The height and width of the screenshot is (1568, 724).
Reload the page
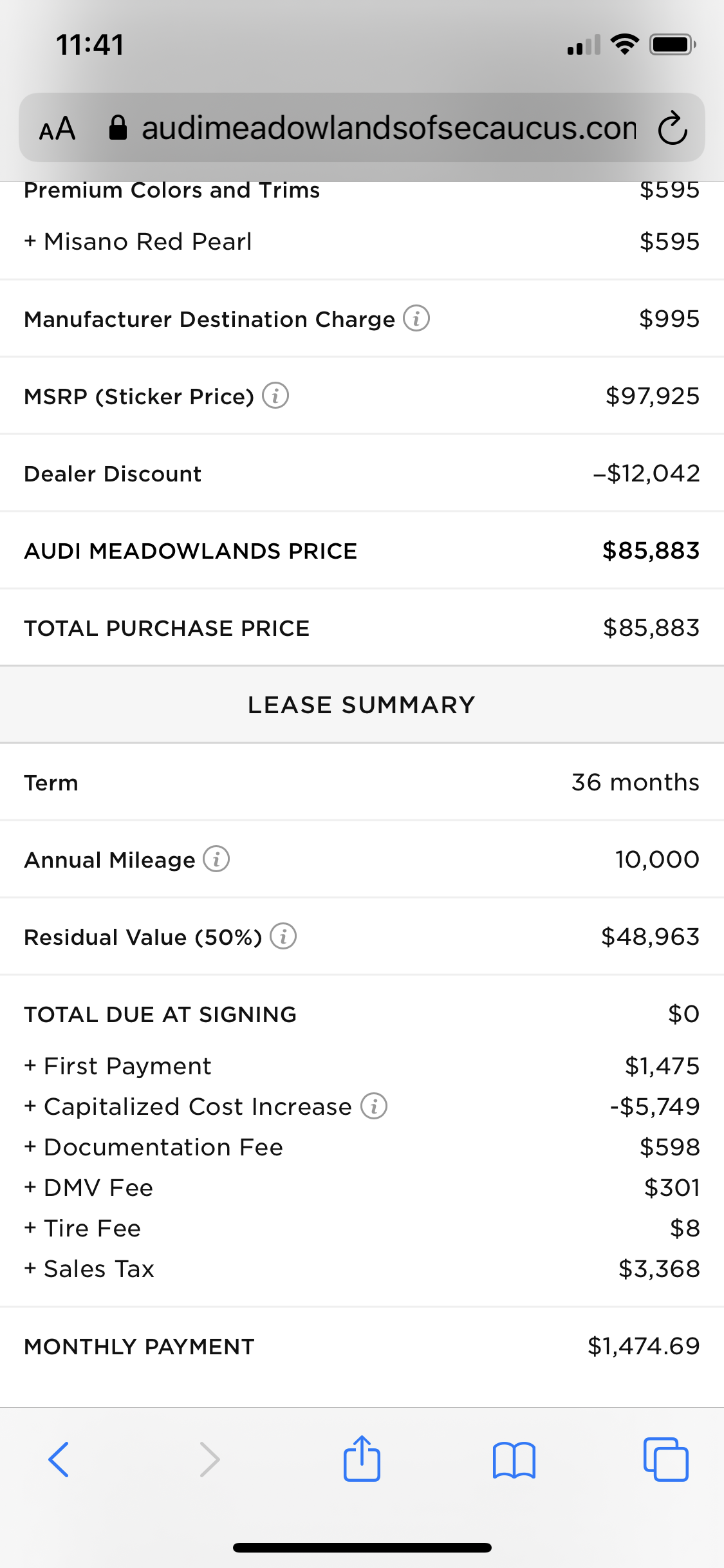tap(673, 128)
